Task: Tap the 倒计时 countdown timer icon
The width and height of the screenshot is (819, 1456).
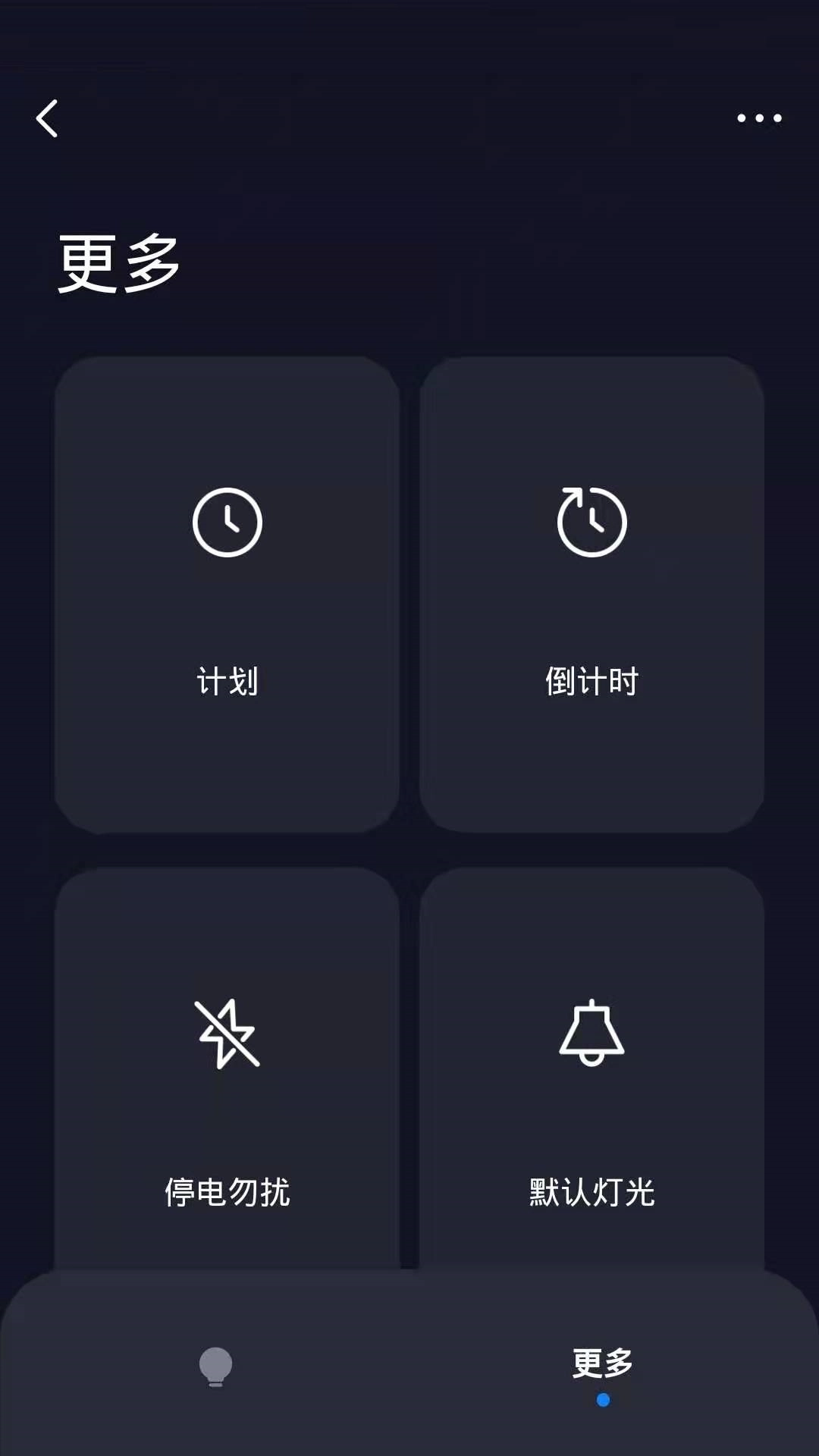Action: [591, 522]
